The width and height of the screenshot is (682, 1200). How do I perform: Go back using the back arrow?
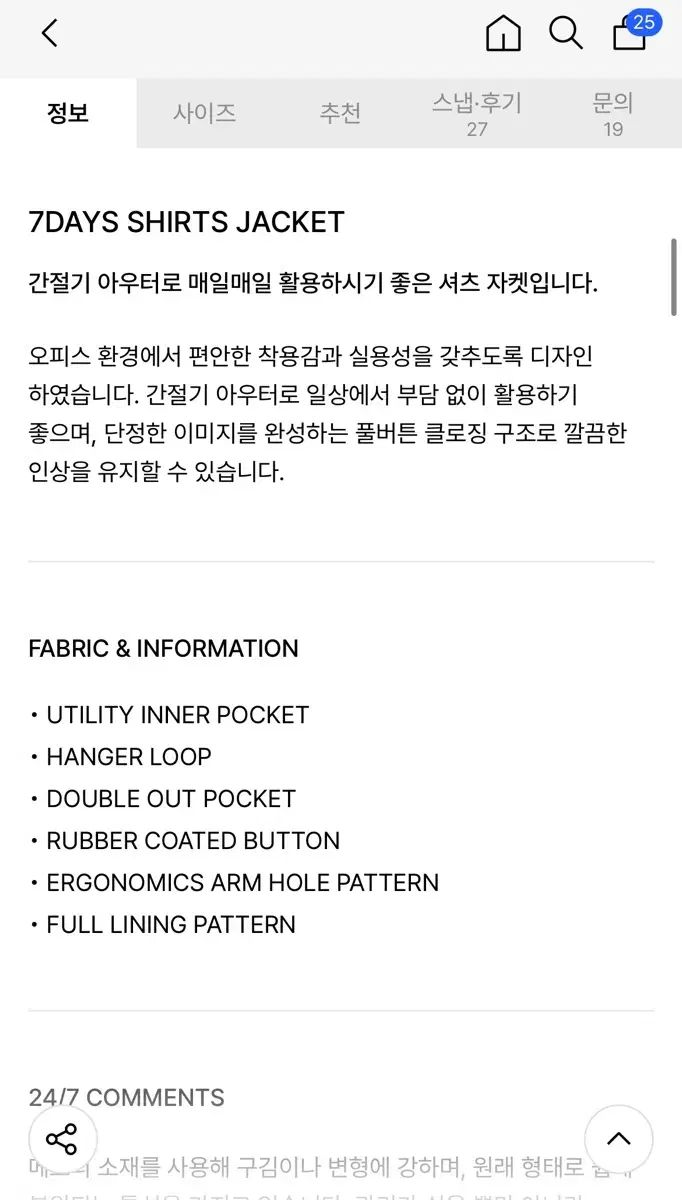(50, 34)
